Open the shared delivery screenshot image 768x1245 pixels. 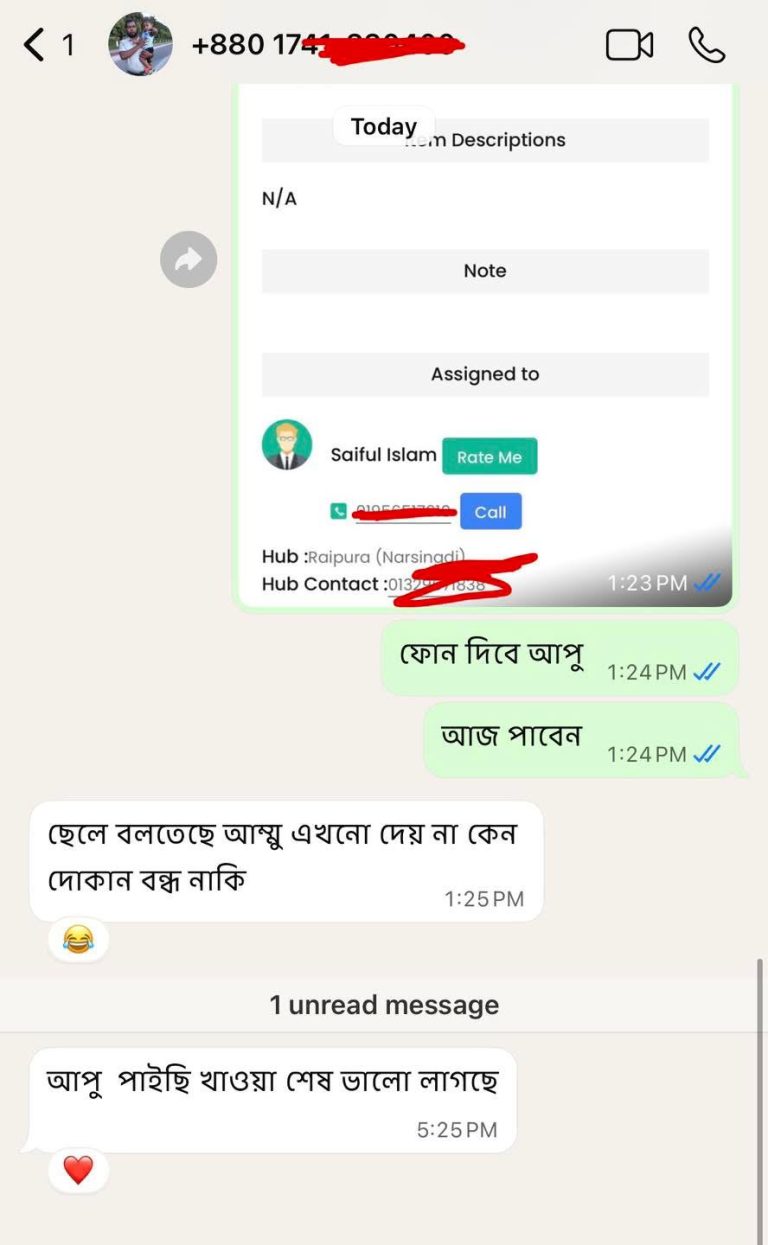coord(485,347)
